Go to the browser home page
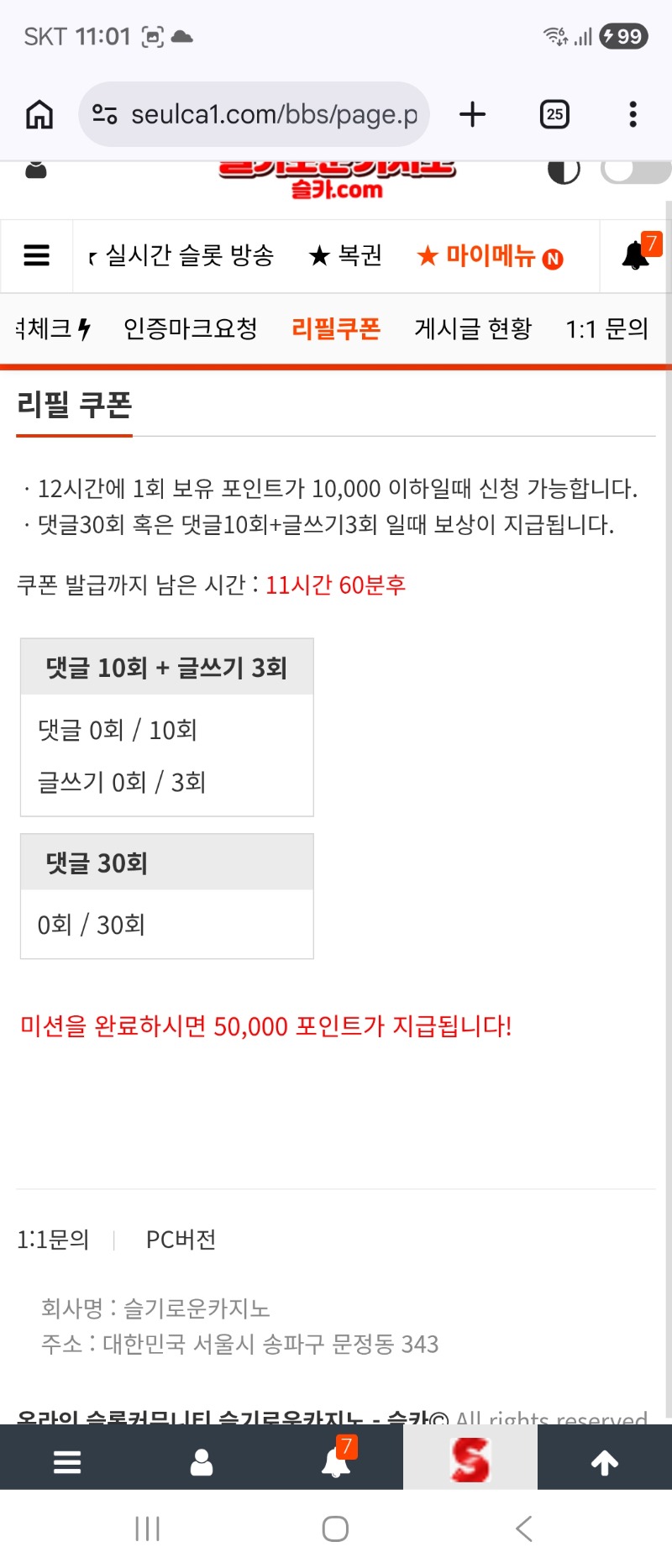The image size is (672, 1568). tap(39, 114)
